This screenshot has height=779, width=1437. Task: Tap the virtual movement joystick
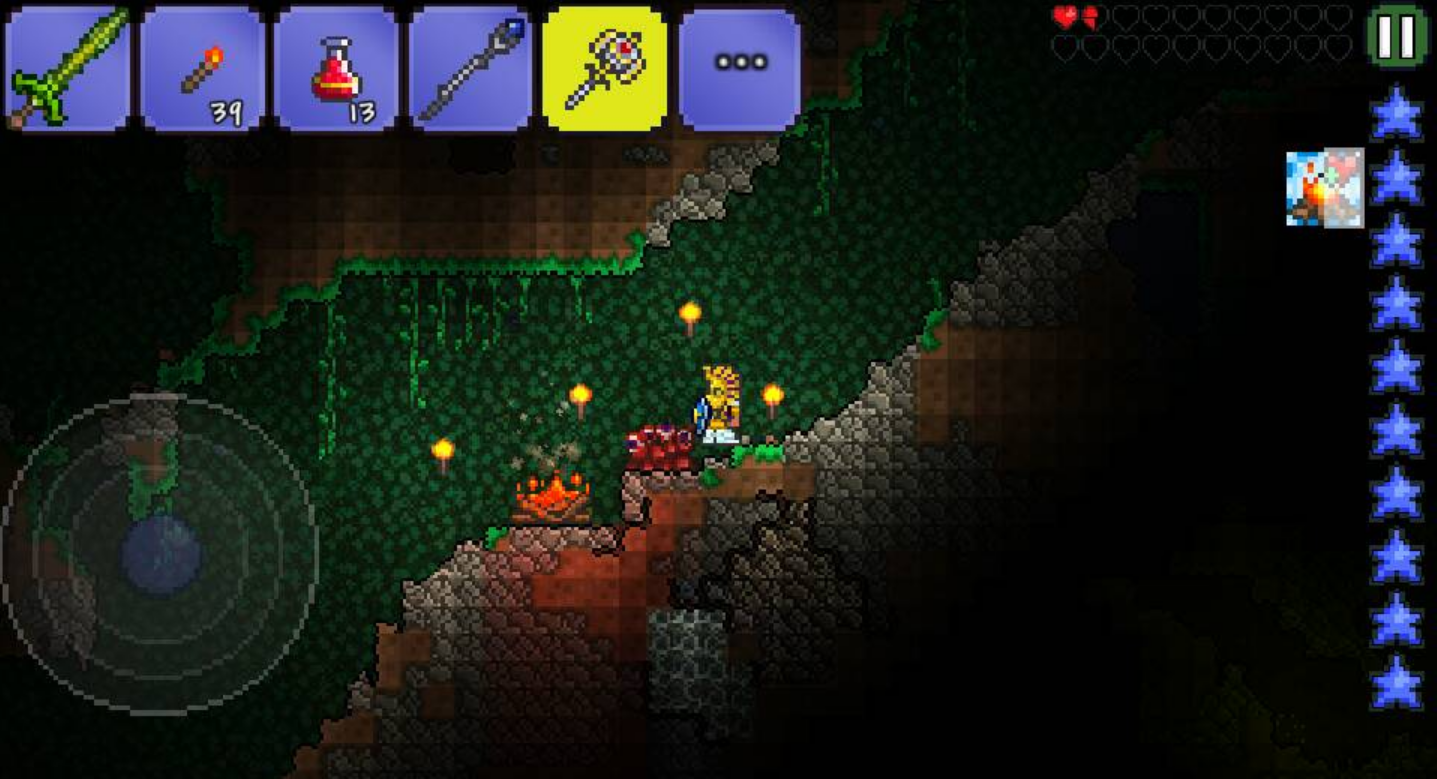coord(161,554)
